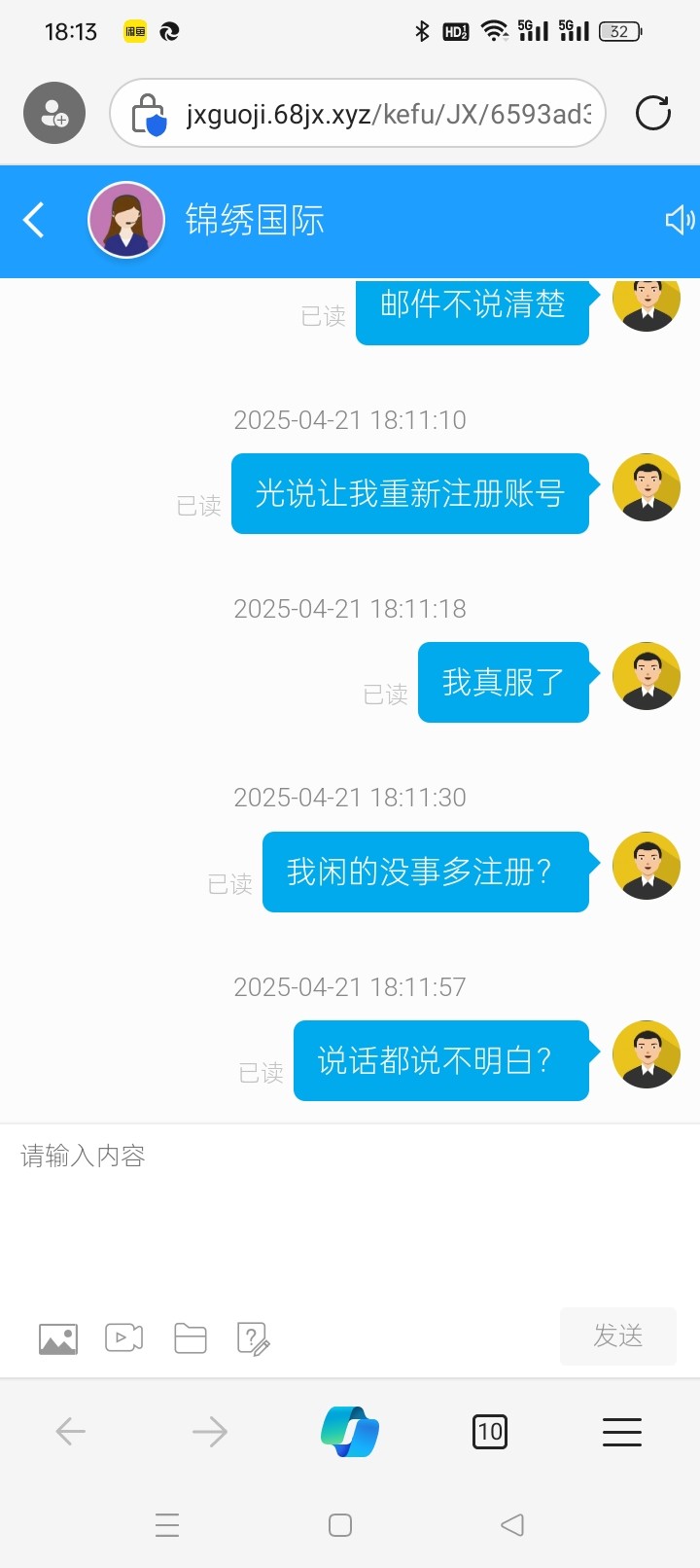Go back from the 锦绣国际 chat

point(34,220)
